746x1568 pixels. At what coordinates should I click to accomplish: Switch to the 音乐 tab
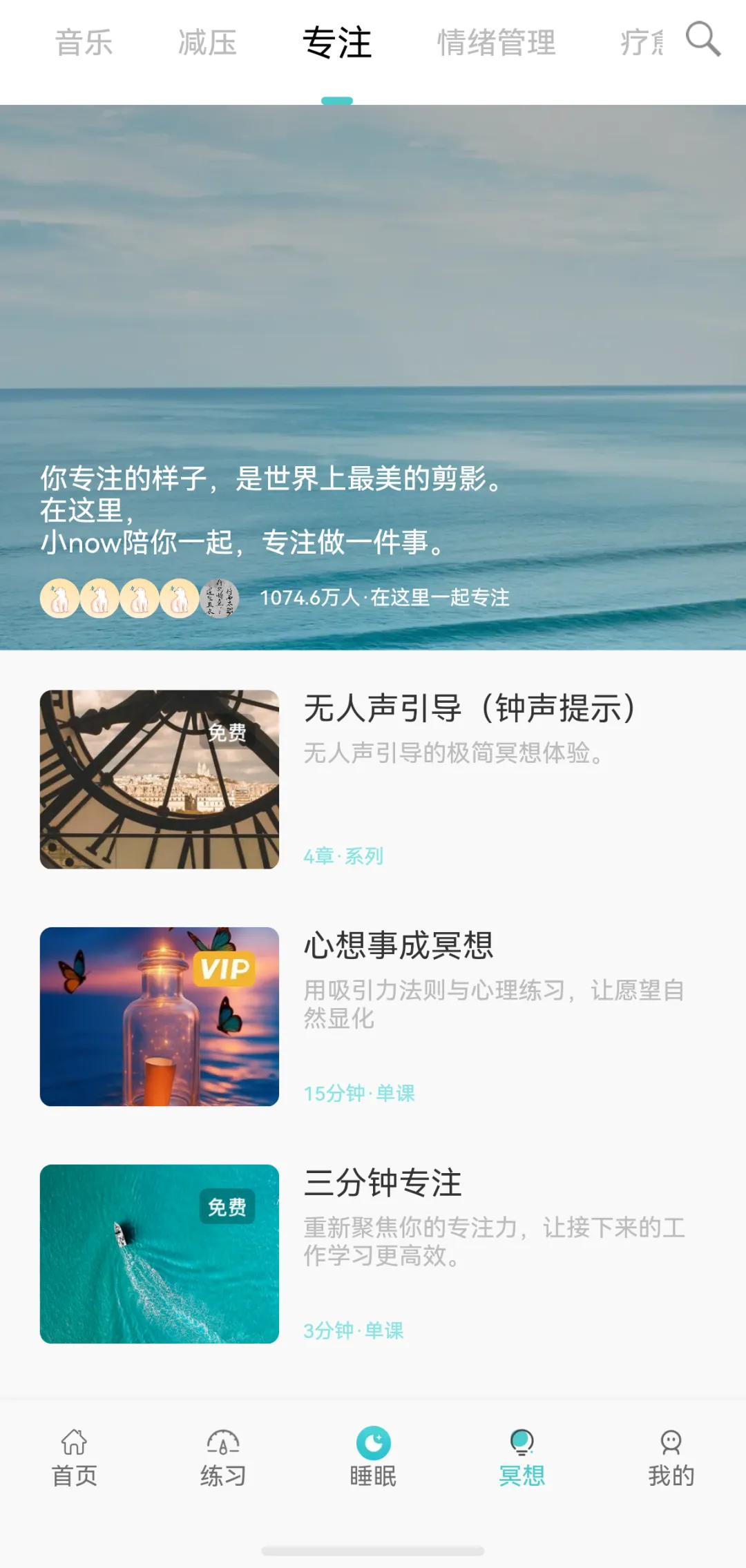coord(84,43)
